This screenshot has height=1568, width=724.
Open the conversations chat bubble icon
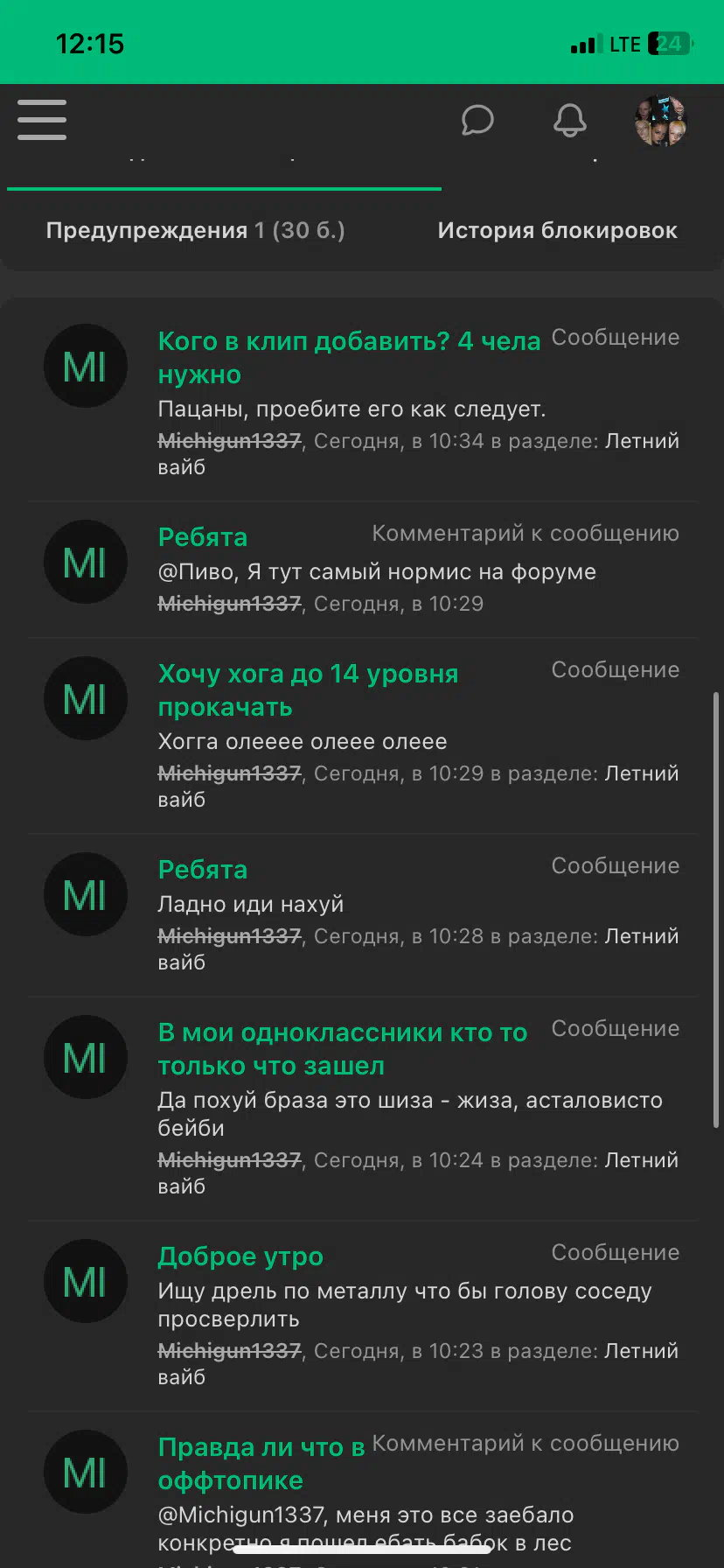pos(477,121)
